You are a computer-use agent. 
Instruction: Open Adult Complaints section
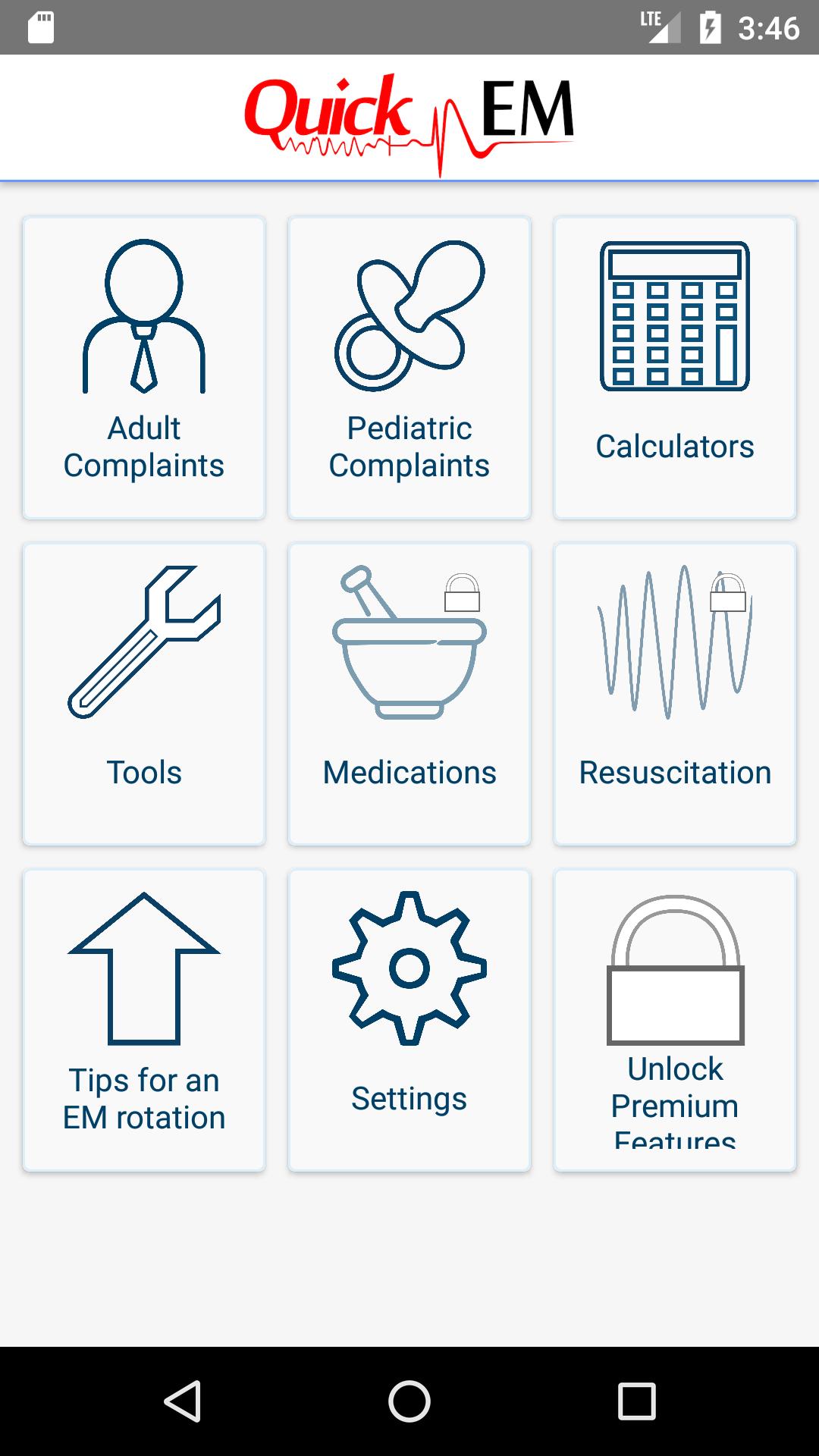click(144, 368)
